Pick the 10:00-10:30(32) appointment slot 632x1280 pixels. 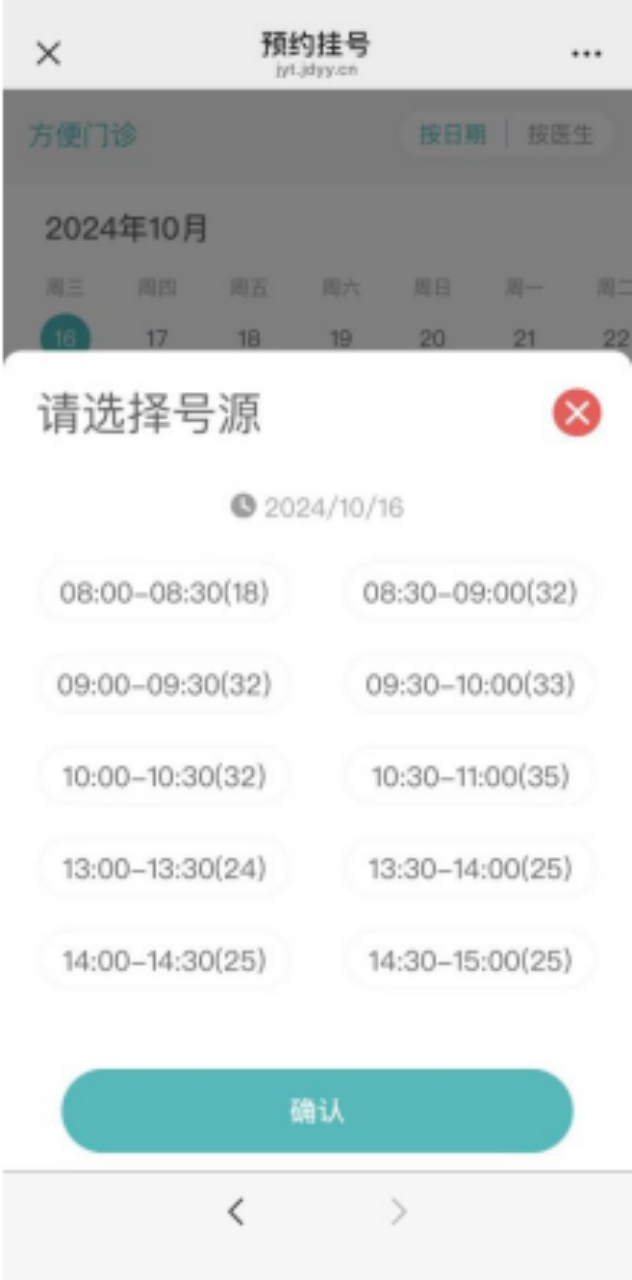pos(164,777)
